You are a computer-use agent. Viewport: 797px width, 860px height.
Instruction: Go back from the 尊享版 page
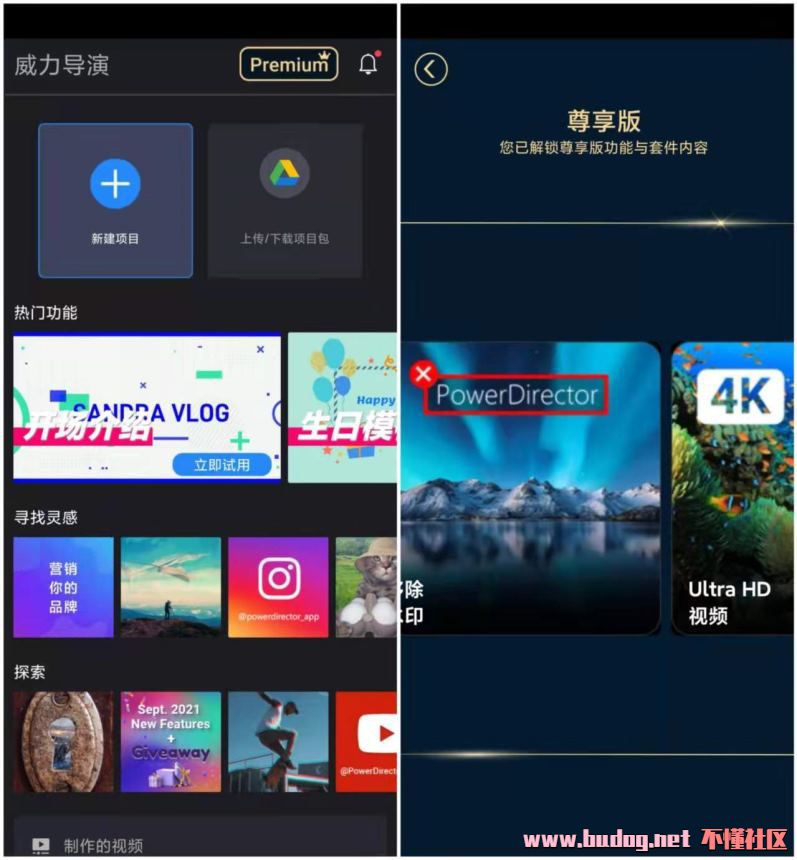431,69
